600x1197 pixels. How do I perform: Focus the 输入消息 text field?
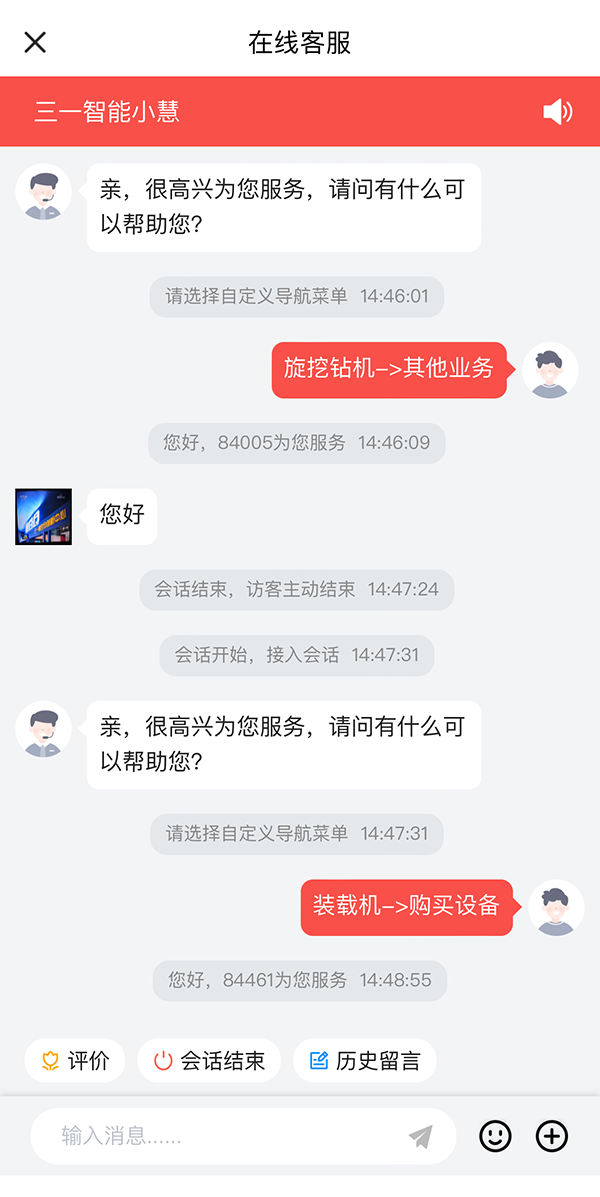click(220, 1136)
